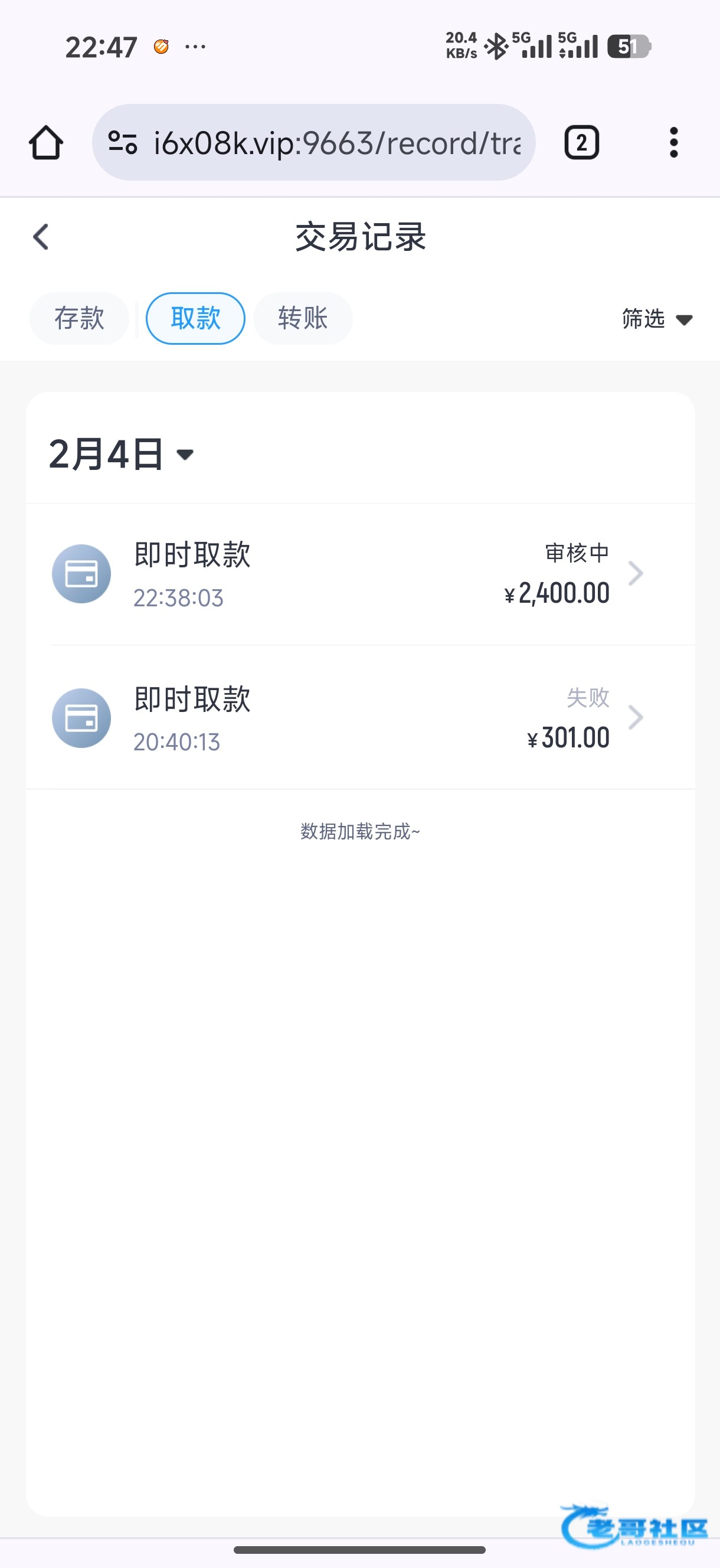Viewport: 720px width, 1568px height.
Task: Expand the 2月4日 date picker
Action: pyautogui.click(x=121, y=454)
